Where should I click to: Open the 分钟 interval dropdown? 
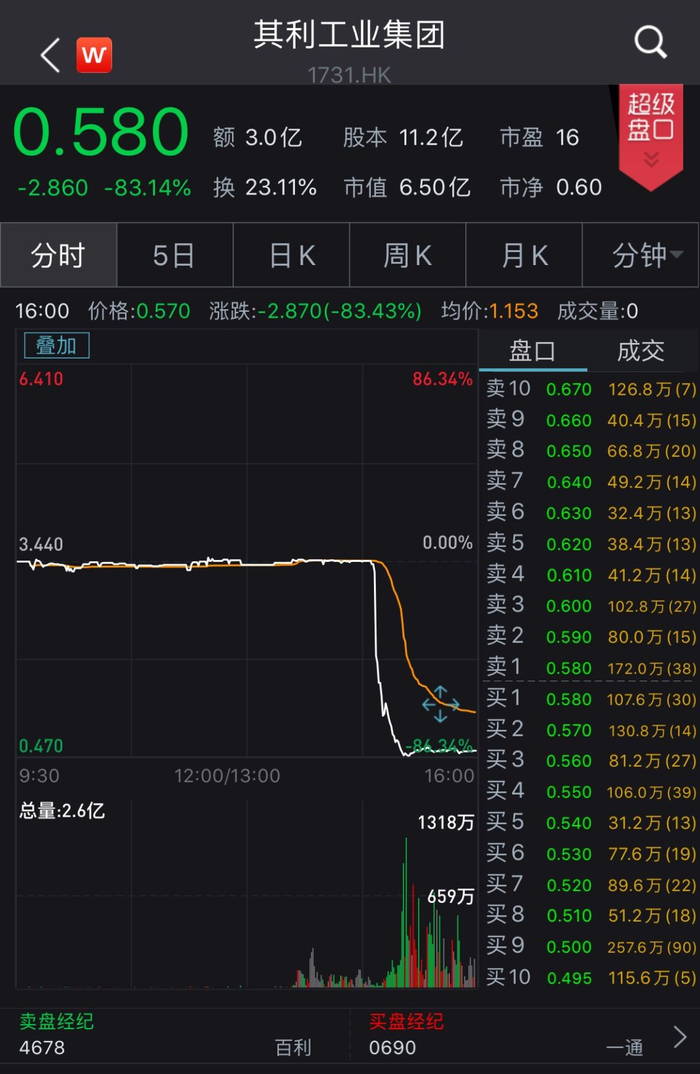coord(641,256)
